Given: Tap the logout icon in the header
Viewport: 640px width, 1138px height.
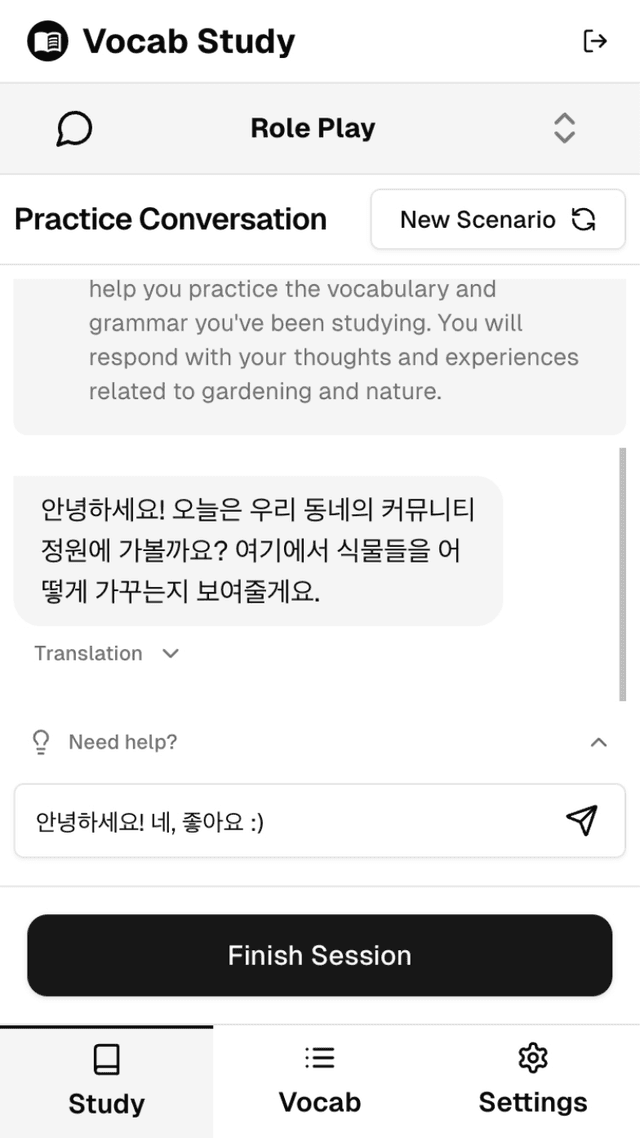Looking at the screenshot, I should click(x=595, y=41).
